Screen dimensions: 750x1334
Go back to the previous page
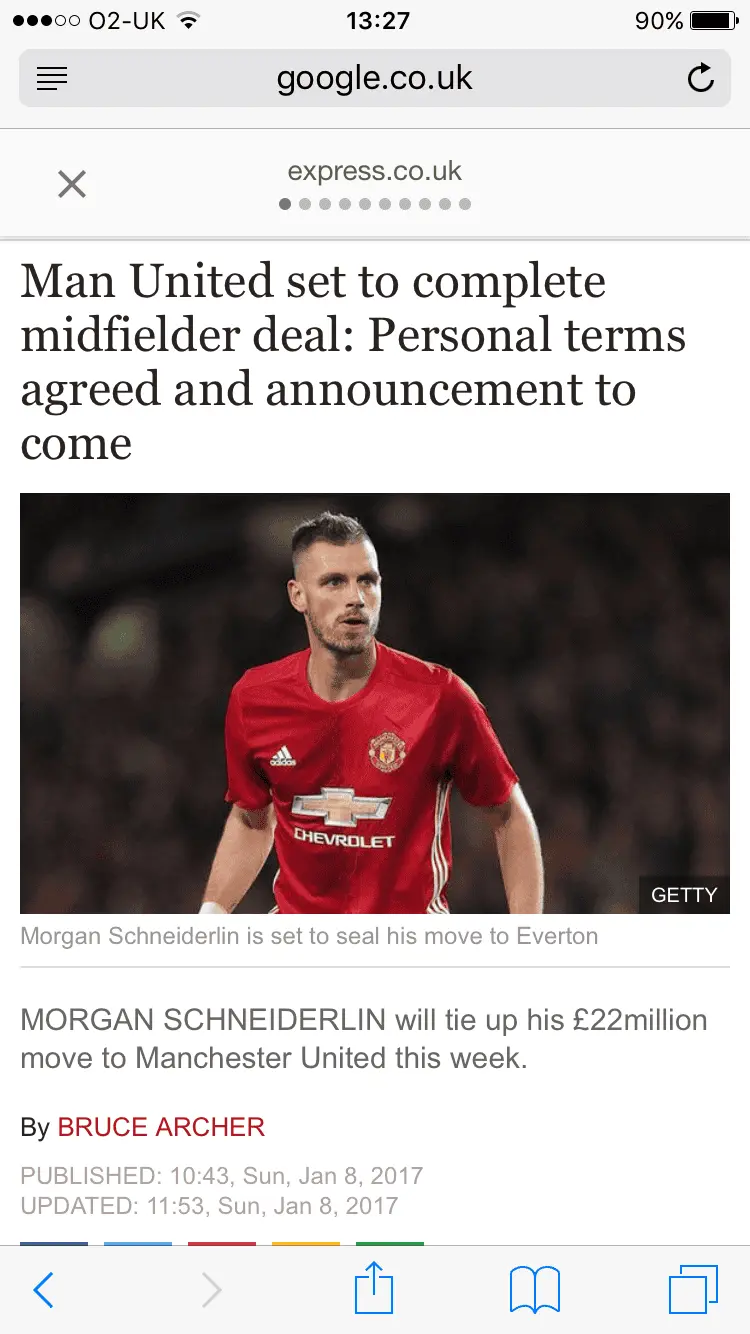[x=43, y=1289]
